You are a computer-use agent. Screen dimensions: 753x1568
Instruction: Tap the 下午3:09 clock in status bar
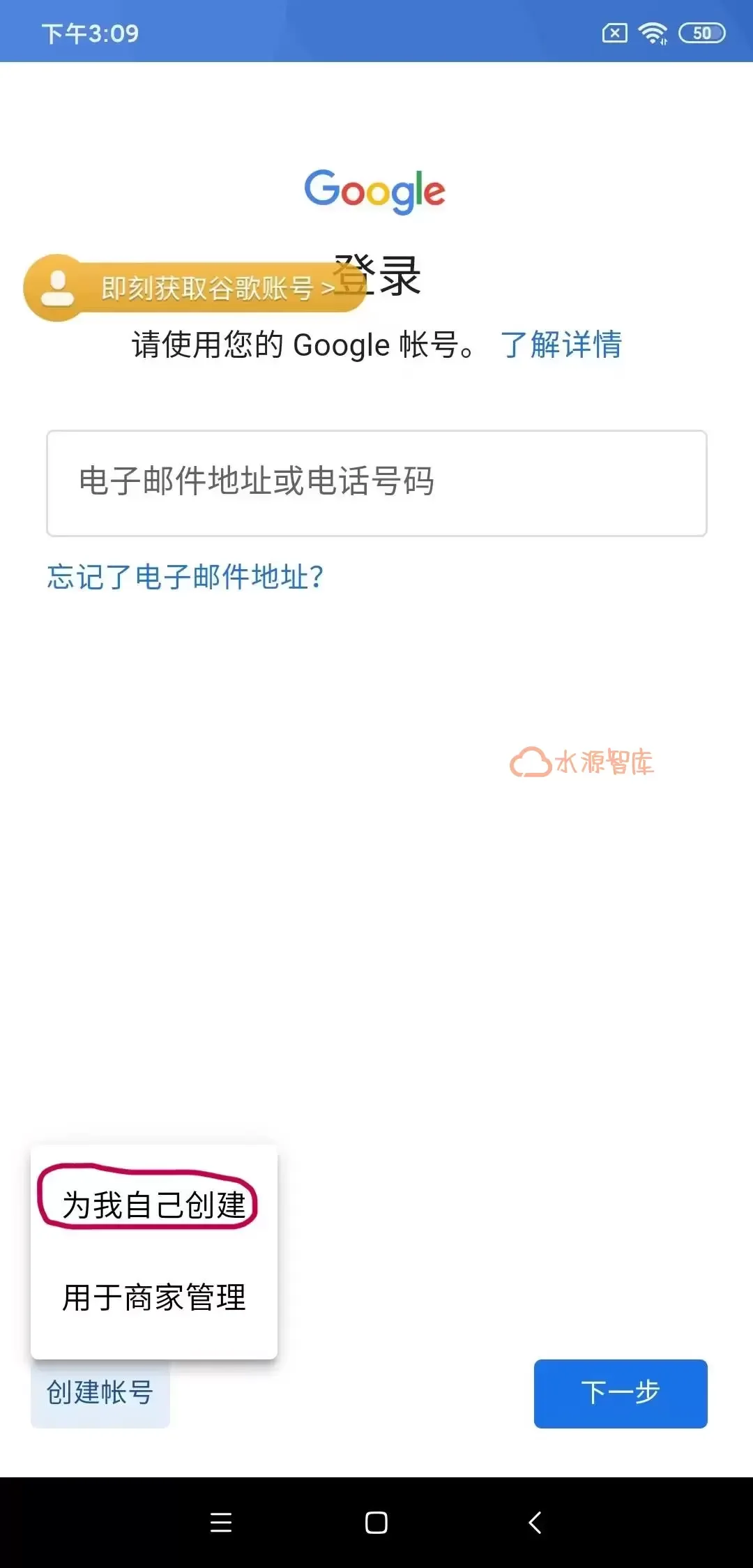tap(90, 31)
